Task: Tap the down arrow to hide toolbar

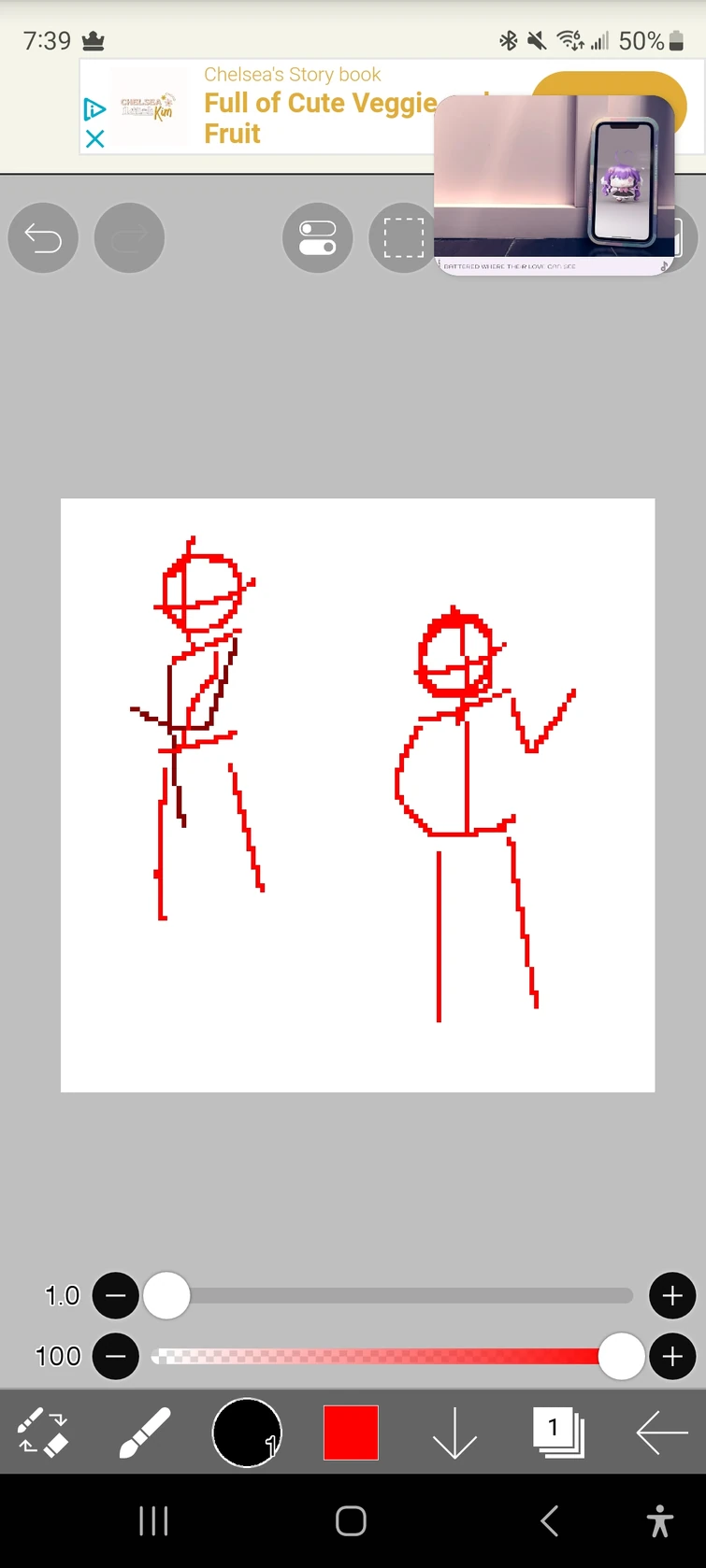Action: (x=455, y=1432)
